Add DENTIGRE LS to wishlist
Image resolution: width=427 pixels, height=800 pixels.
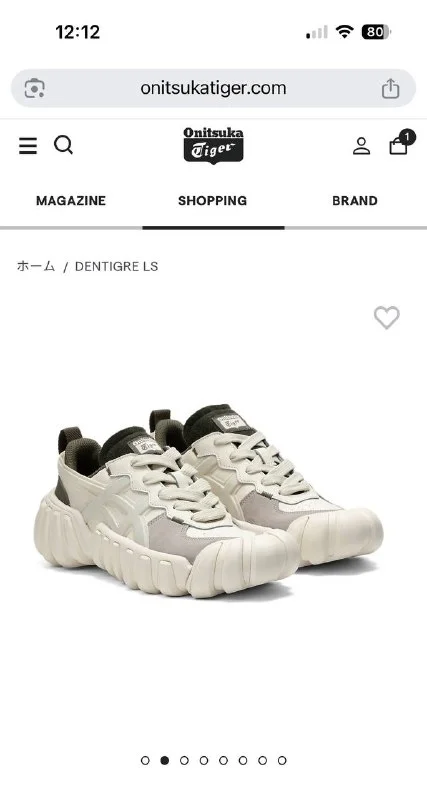[387, 317]
